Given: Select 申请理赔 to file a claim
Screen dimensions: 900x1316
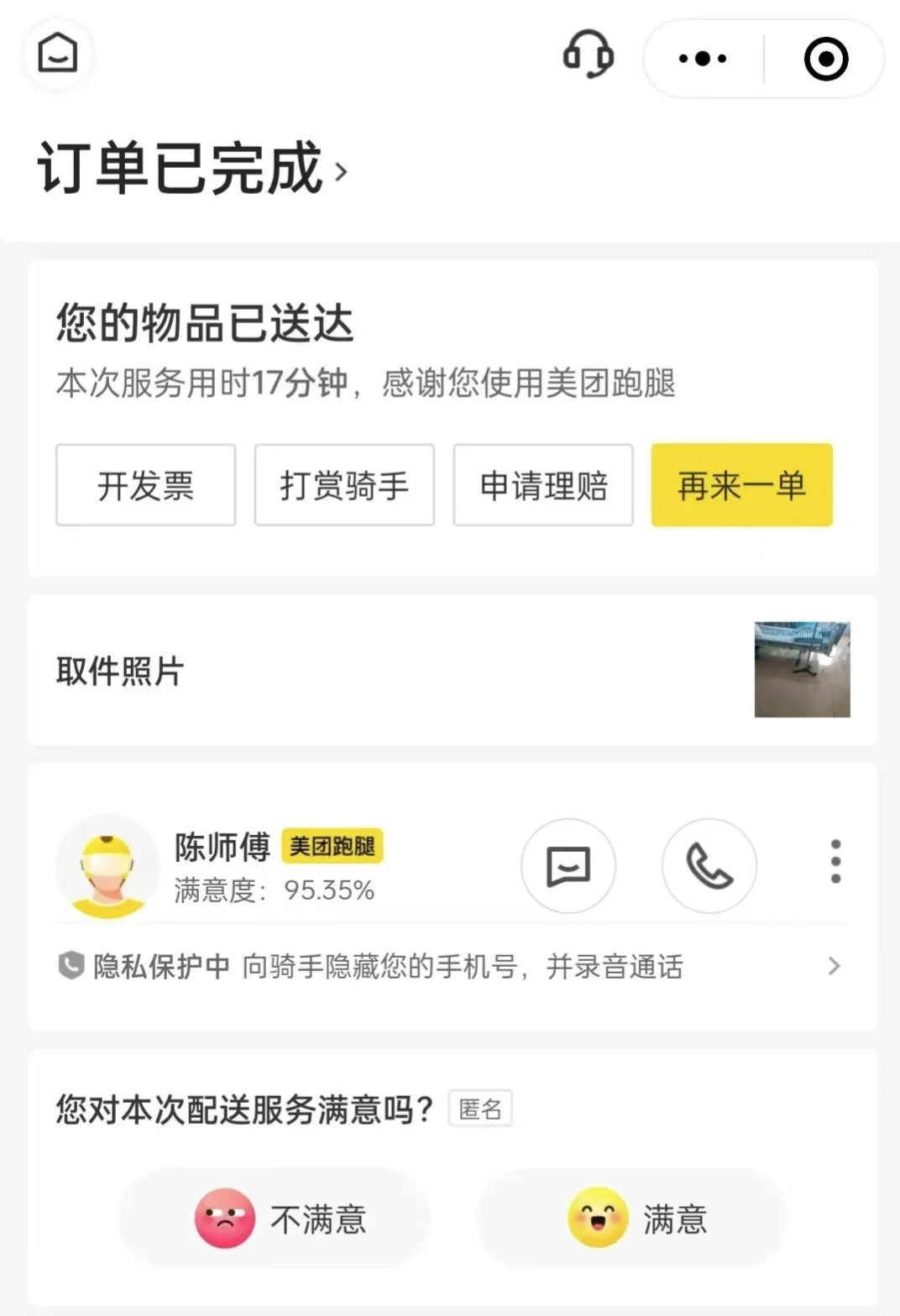Looking at the screenshot, I should tap(543, 485).
